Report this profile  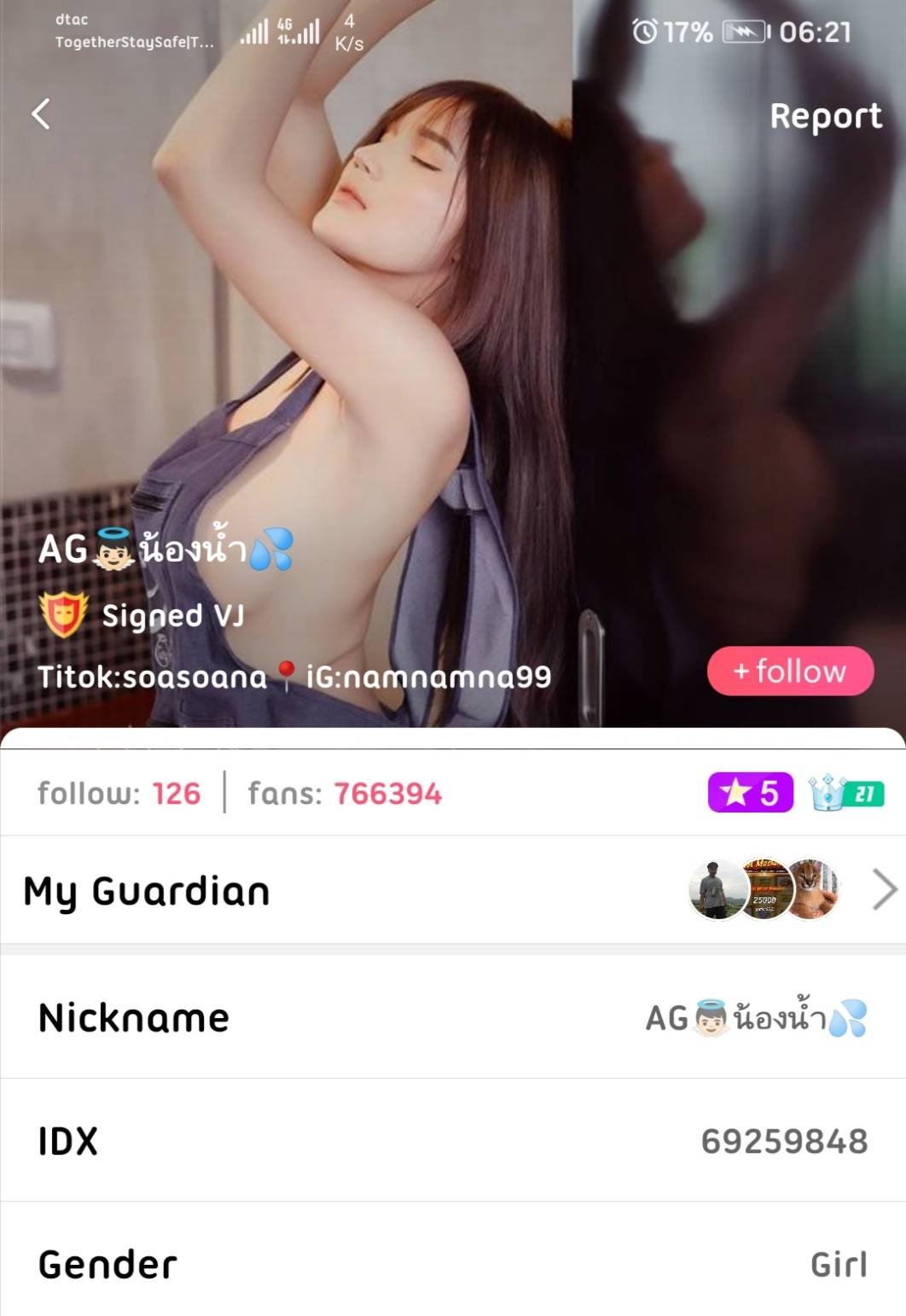(825, 116)
